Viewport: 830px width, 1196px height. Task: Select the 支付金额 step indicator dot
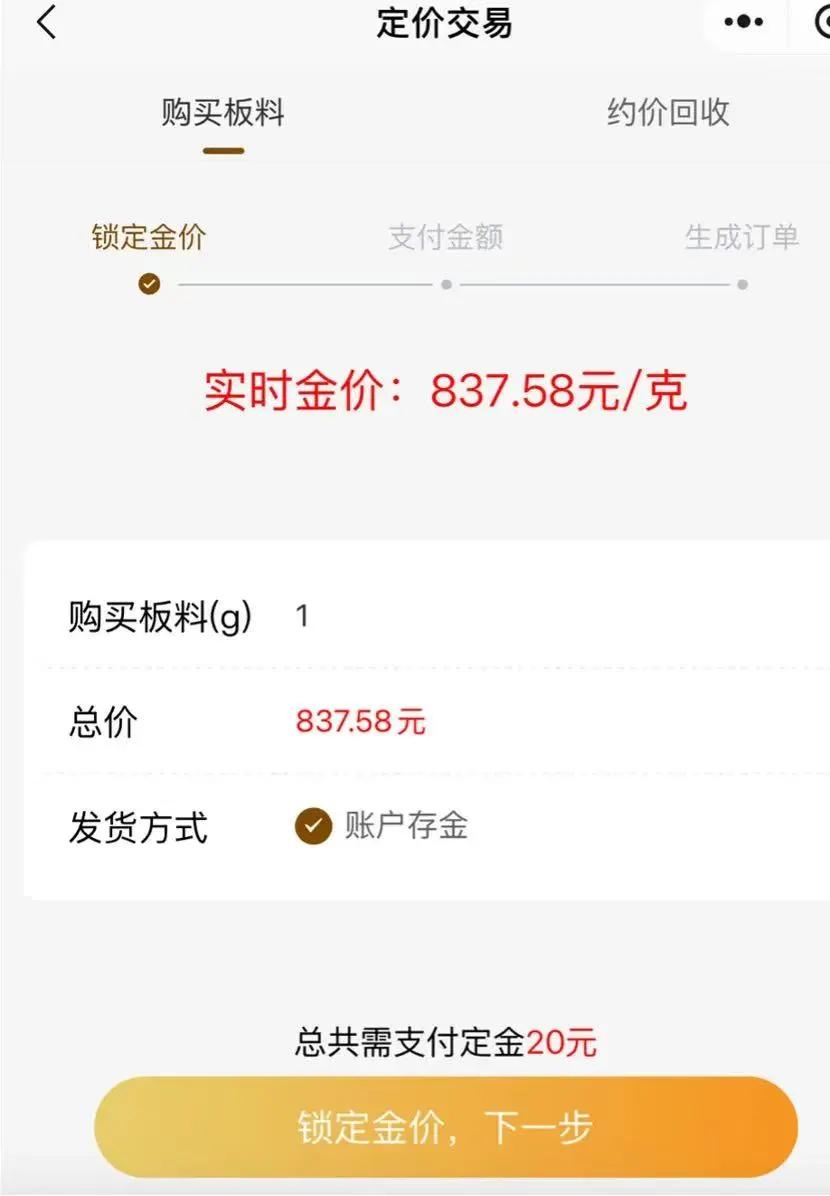tap(447, 284)
